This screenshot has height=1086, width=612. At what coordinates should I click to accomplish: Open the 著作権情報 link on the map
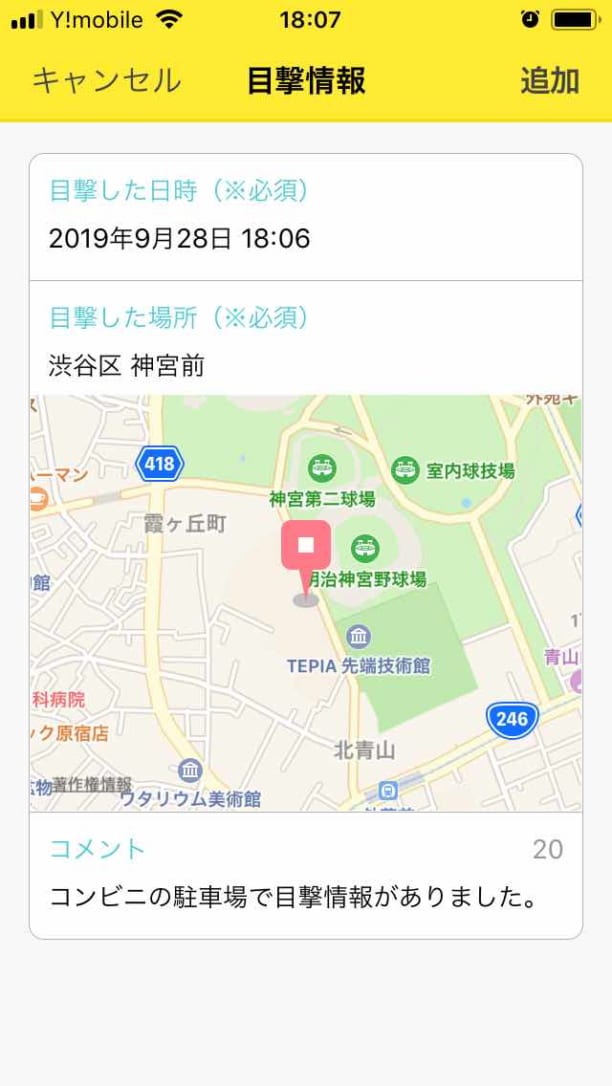tap(92, 784)
